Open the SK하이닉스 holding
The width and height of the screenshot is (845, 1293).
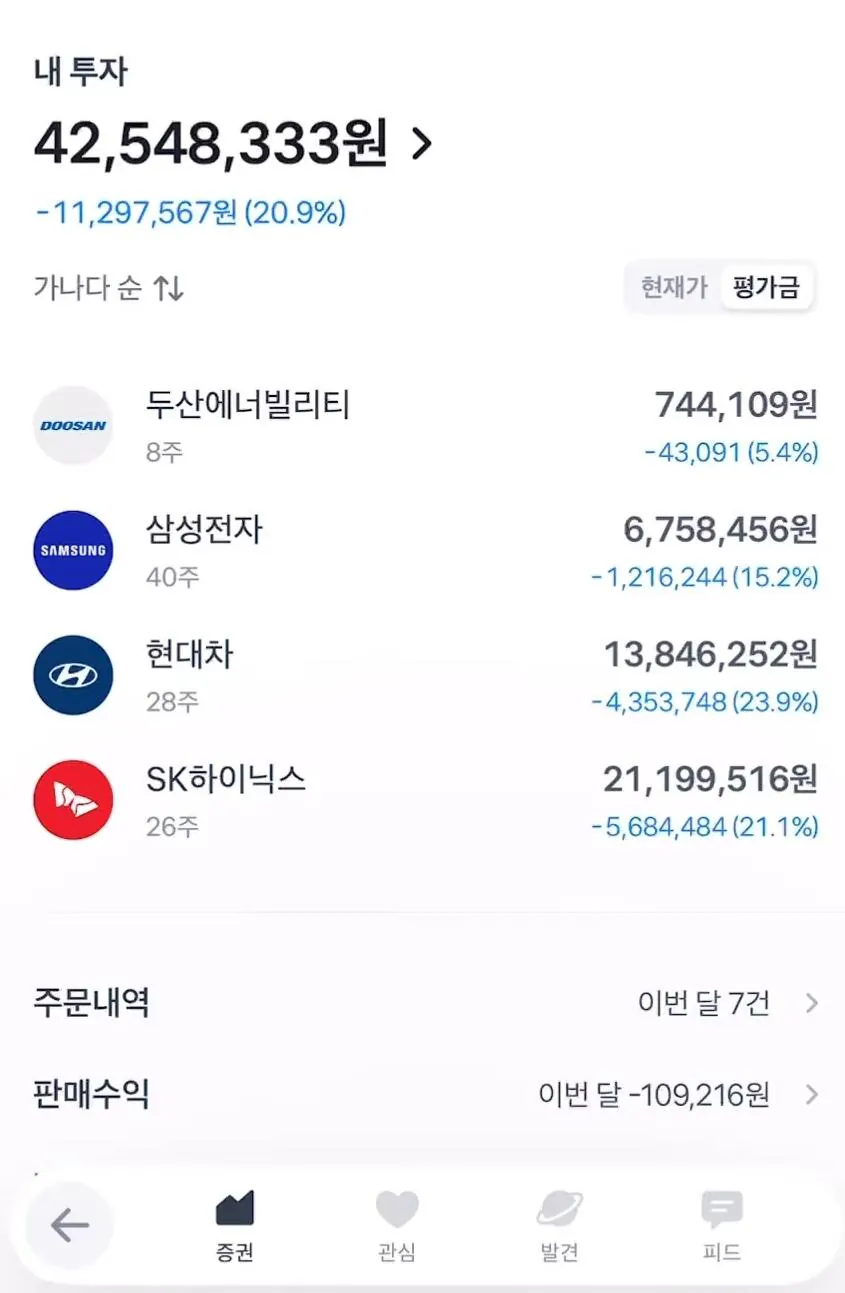point(424,800)
